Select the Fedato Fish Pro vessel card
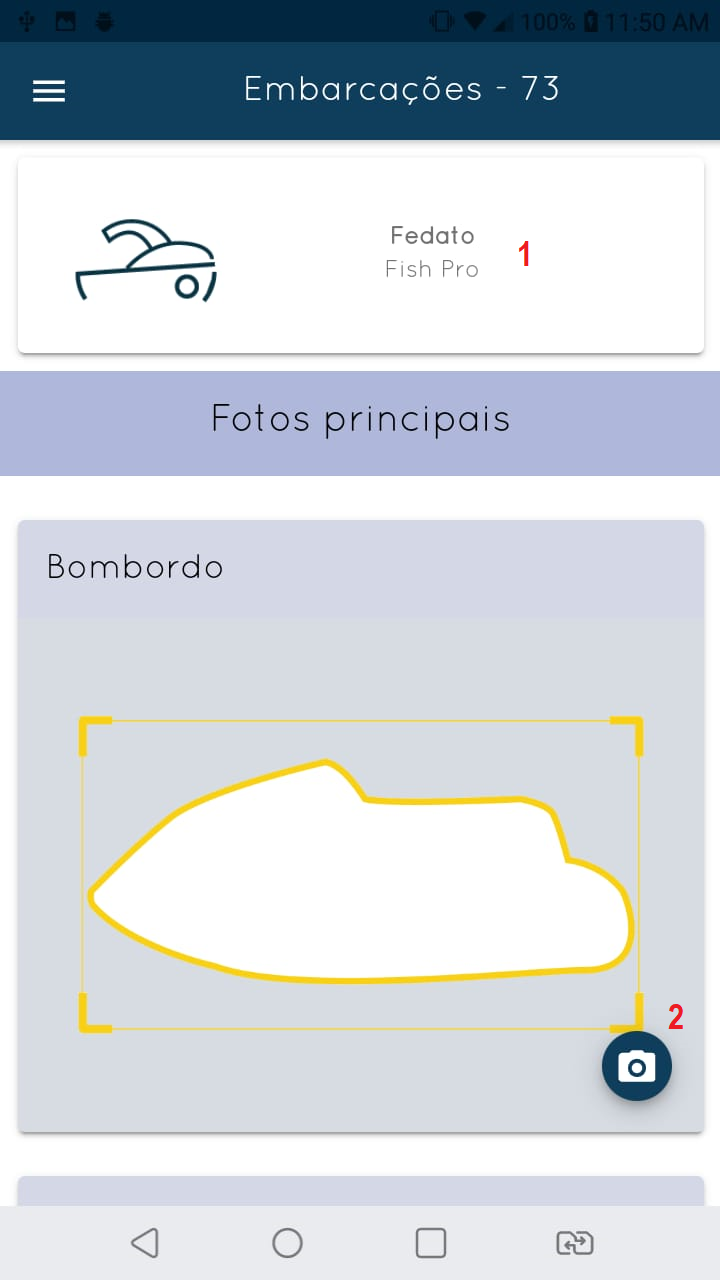The height and width of the screenshot is (1280, 720). pos(360,253)
